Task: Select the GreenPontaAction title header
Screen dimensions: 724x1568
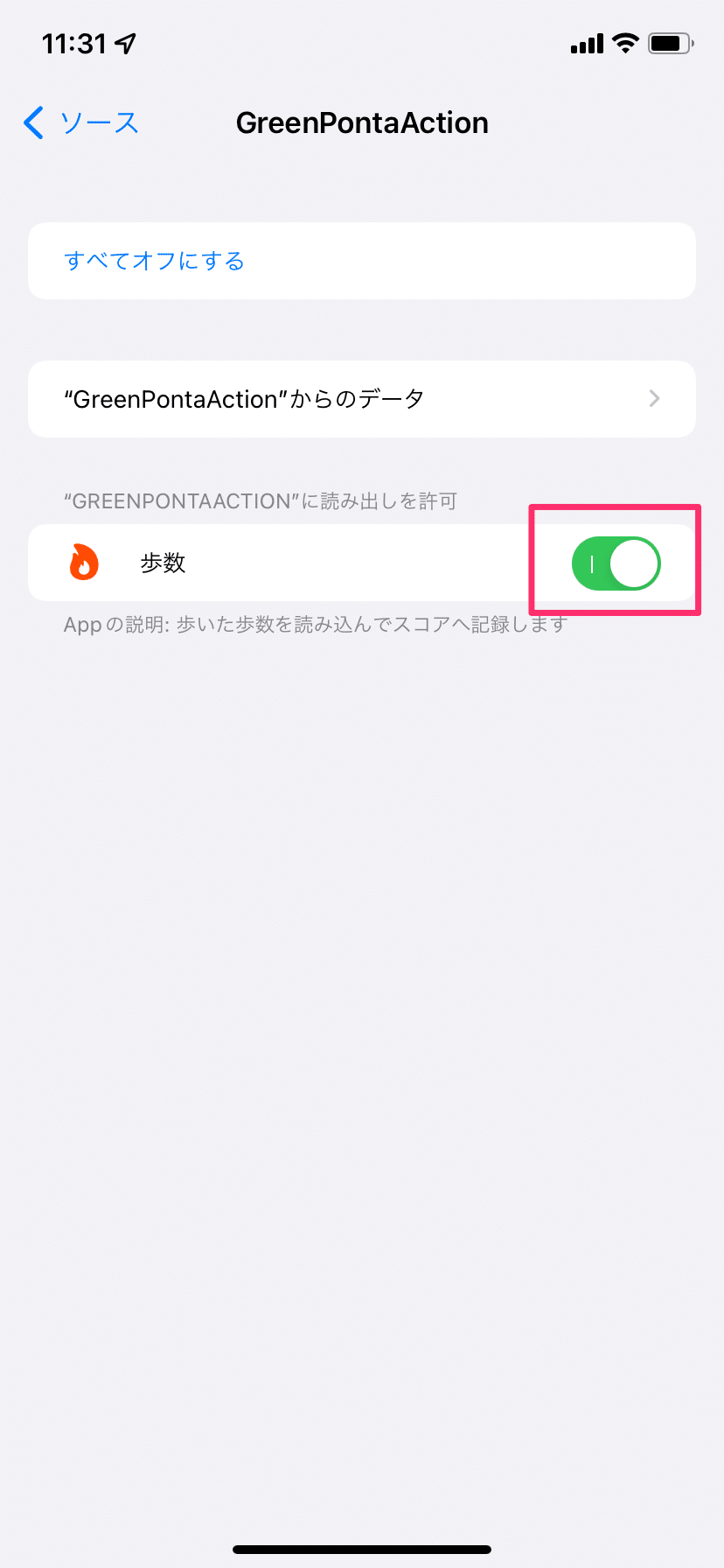Action: point(362,122)
